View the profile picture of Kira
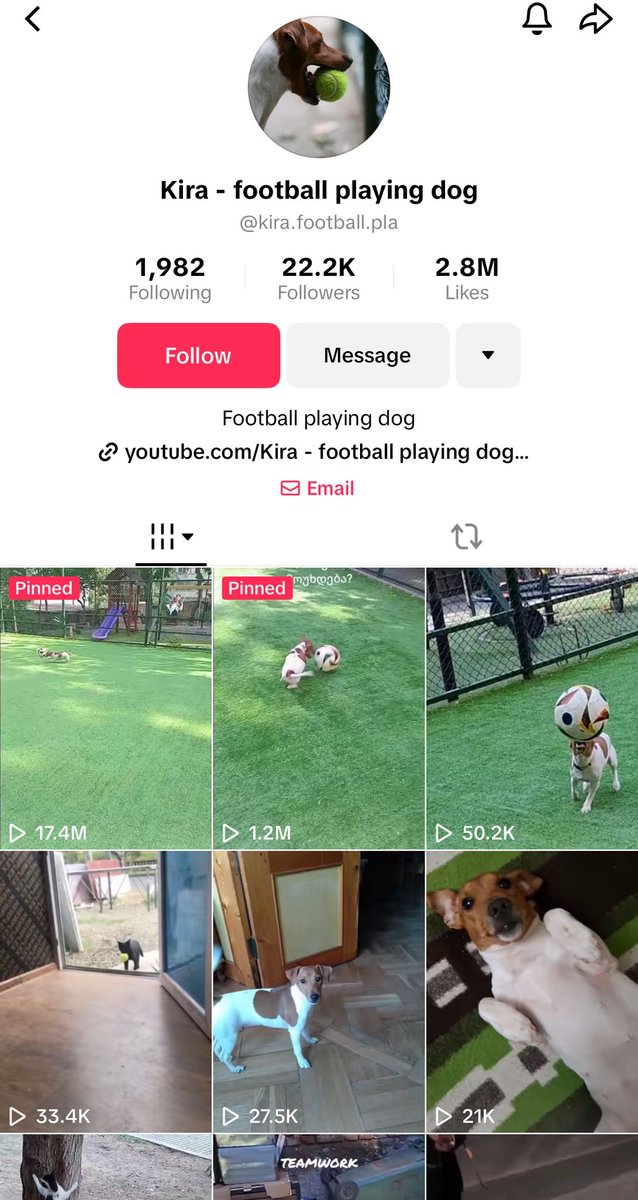This screenshot has width=638, height=1200. [318, 87]
